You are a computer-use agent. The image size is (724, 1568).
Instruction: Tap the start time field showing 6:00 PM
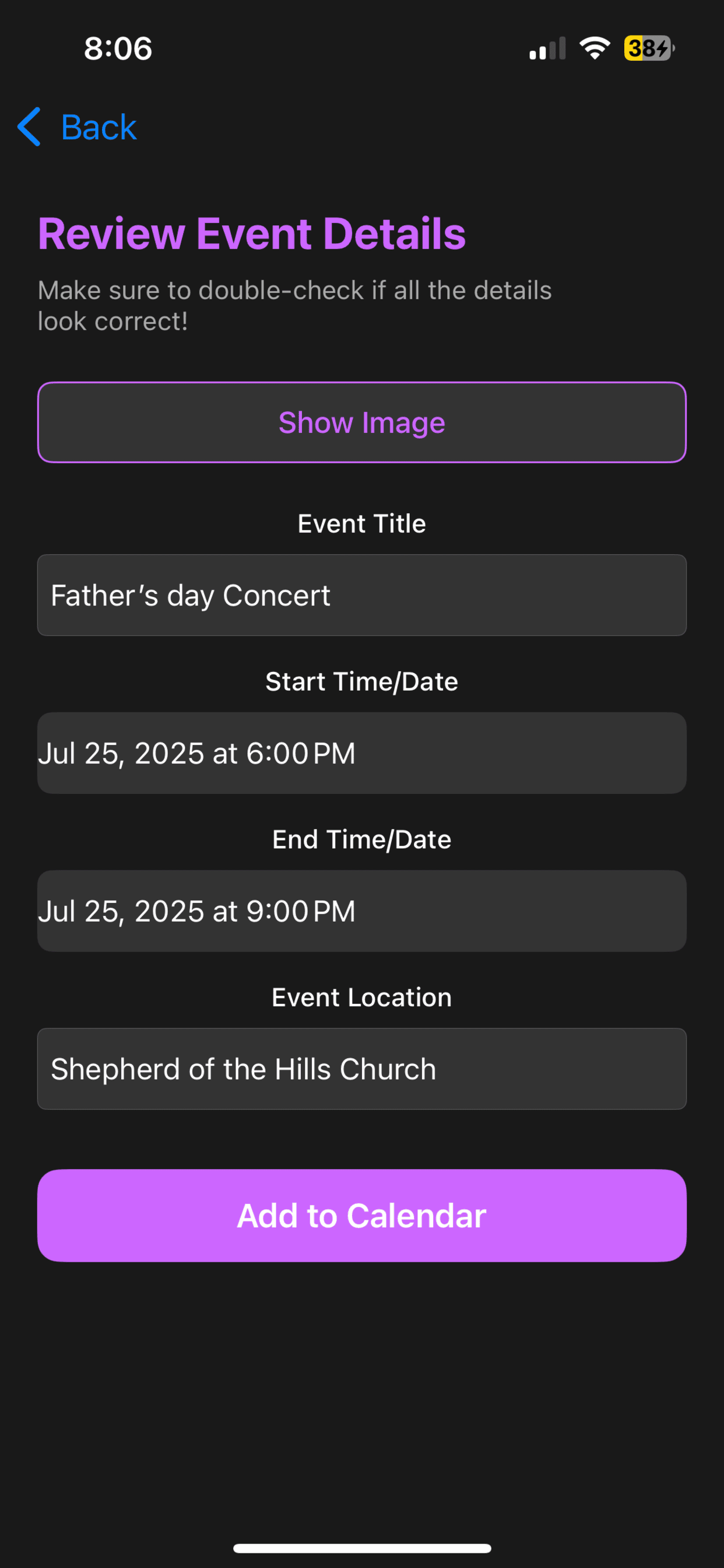(362, 754)
